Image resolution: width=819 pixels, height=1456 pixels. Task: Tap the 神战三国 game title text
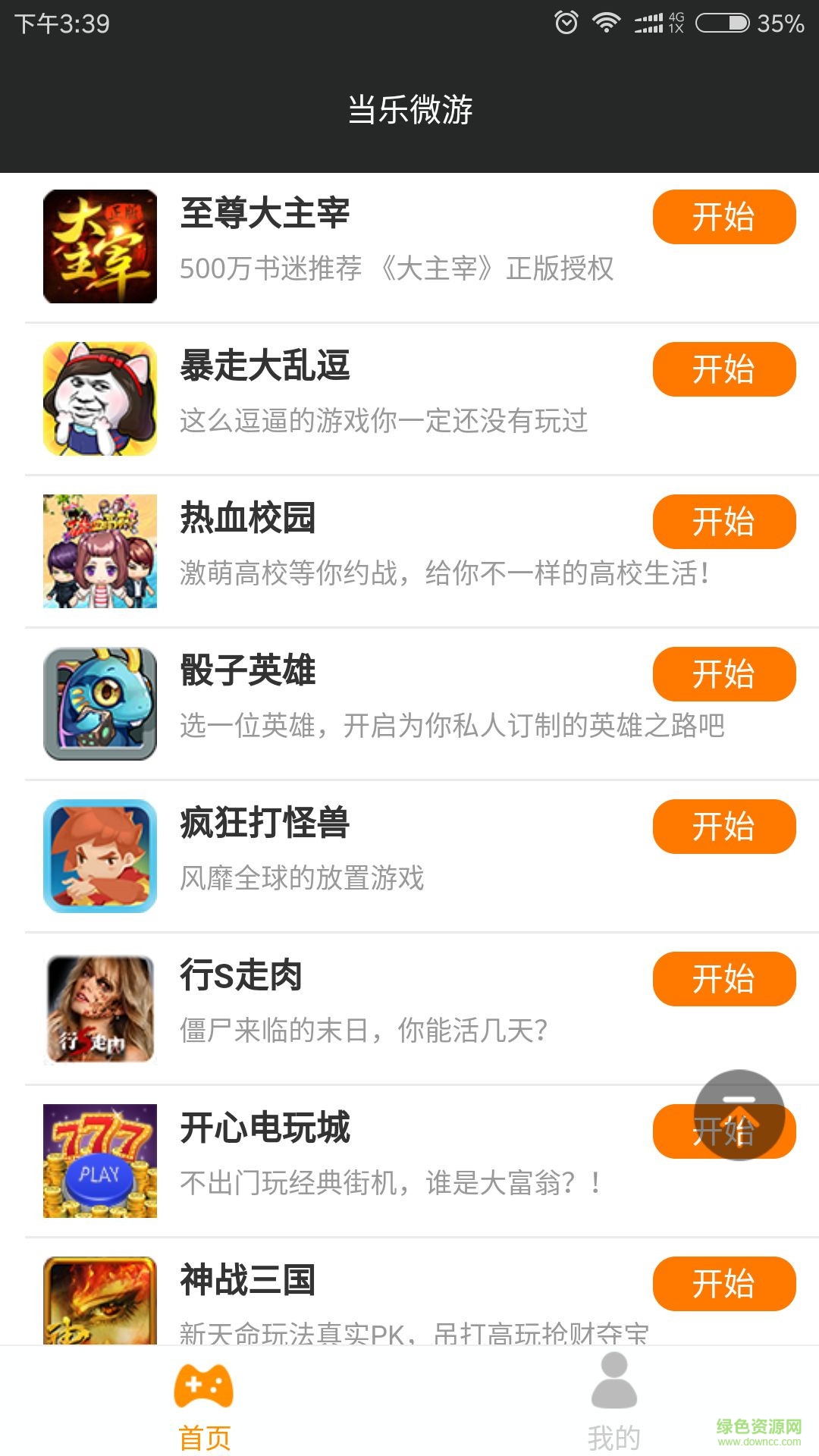point(246,1282)
